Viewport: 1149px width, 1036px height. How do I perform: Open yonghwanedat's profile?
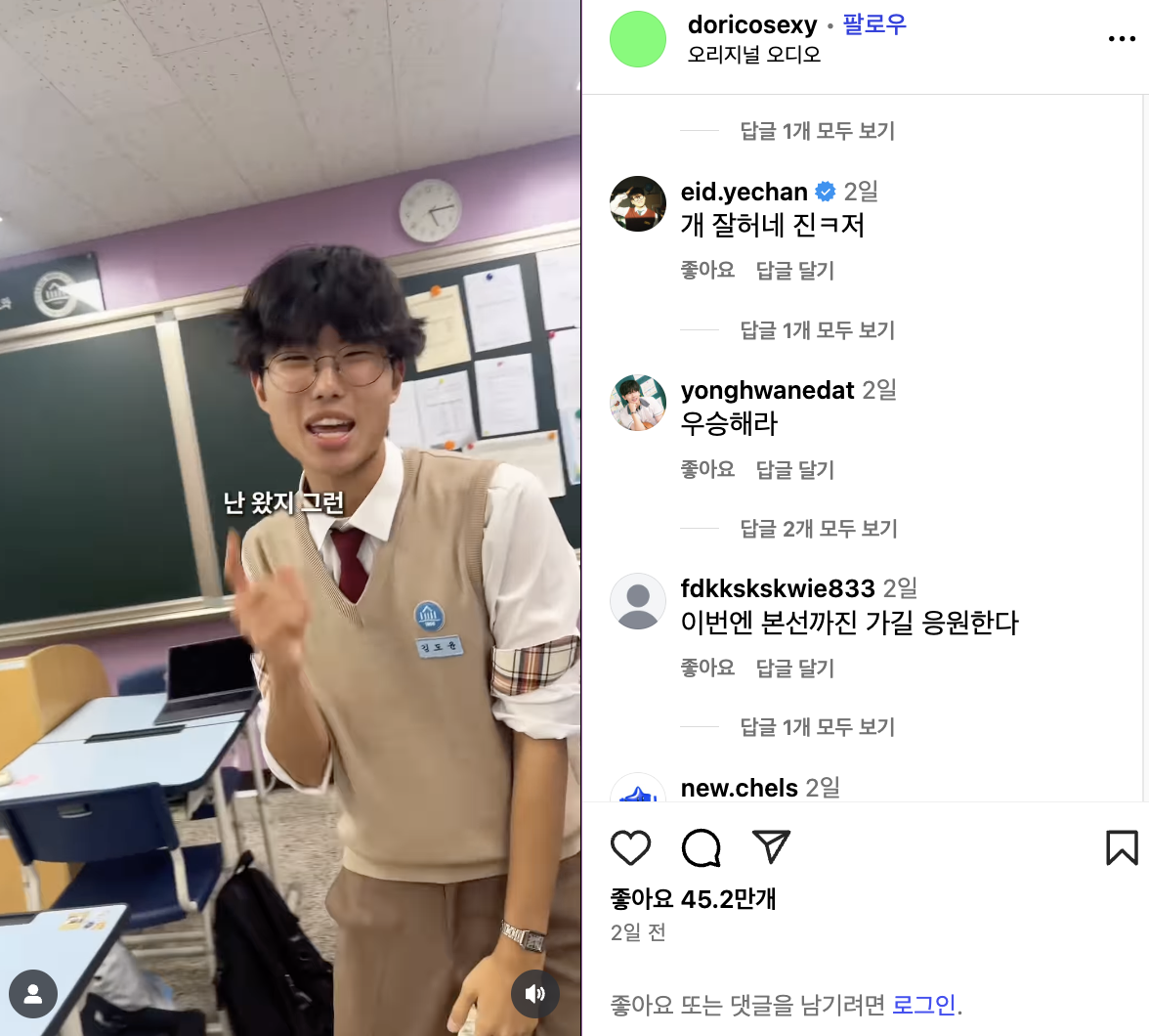767,391
